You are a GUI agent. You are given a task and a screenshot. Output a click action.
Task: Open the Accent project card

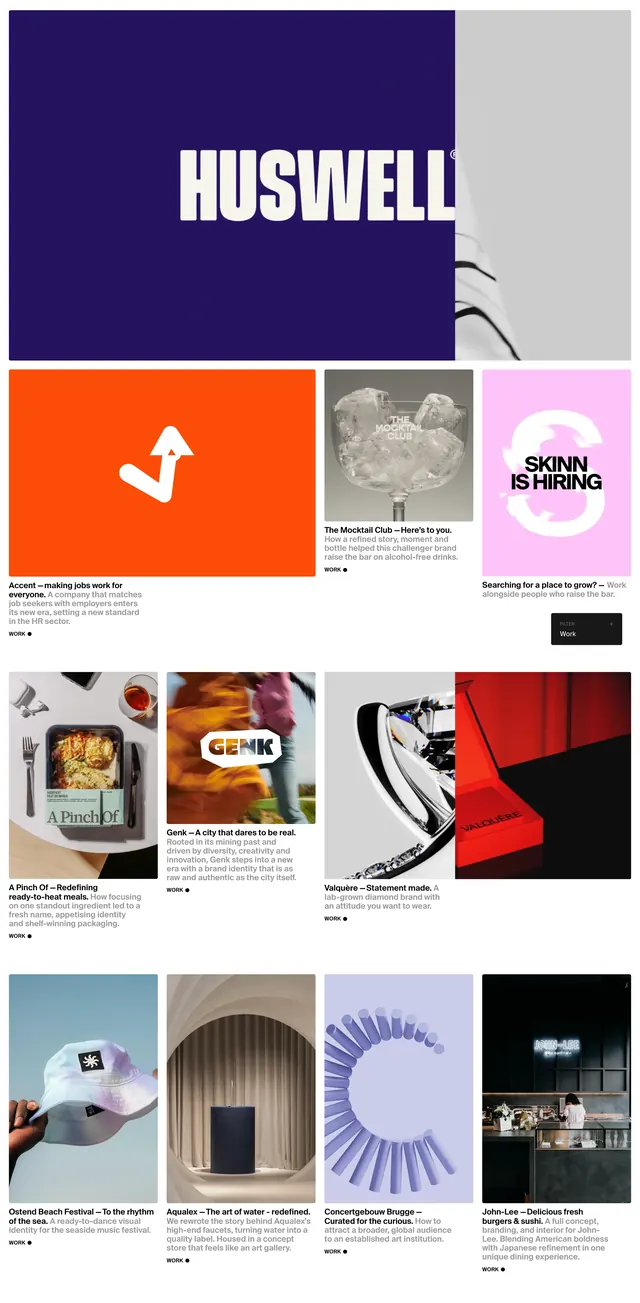tap(162, 473)
